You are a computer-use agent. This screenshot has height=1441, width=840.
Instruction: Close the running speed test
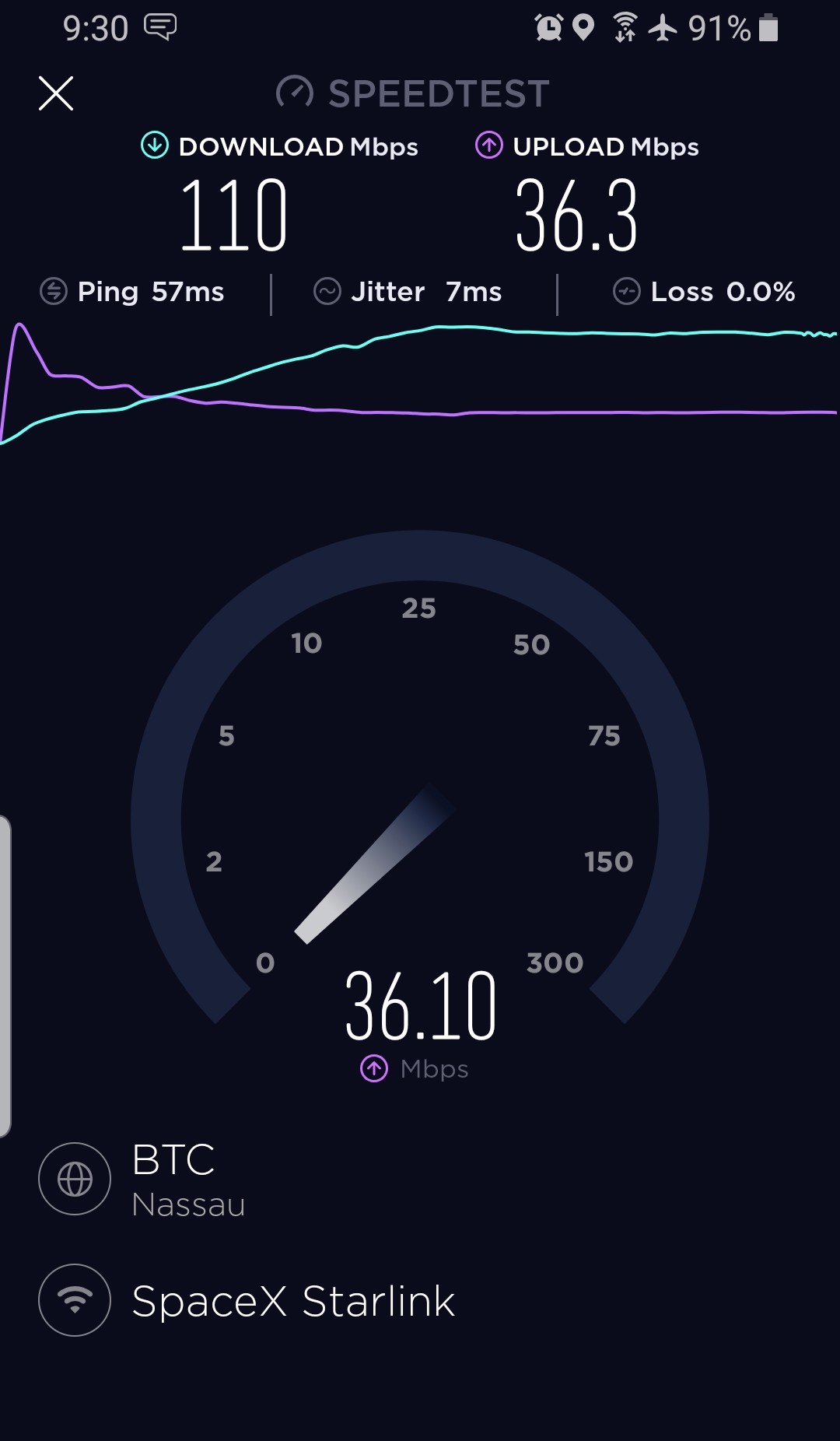56,93
